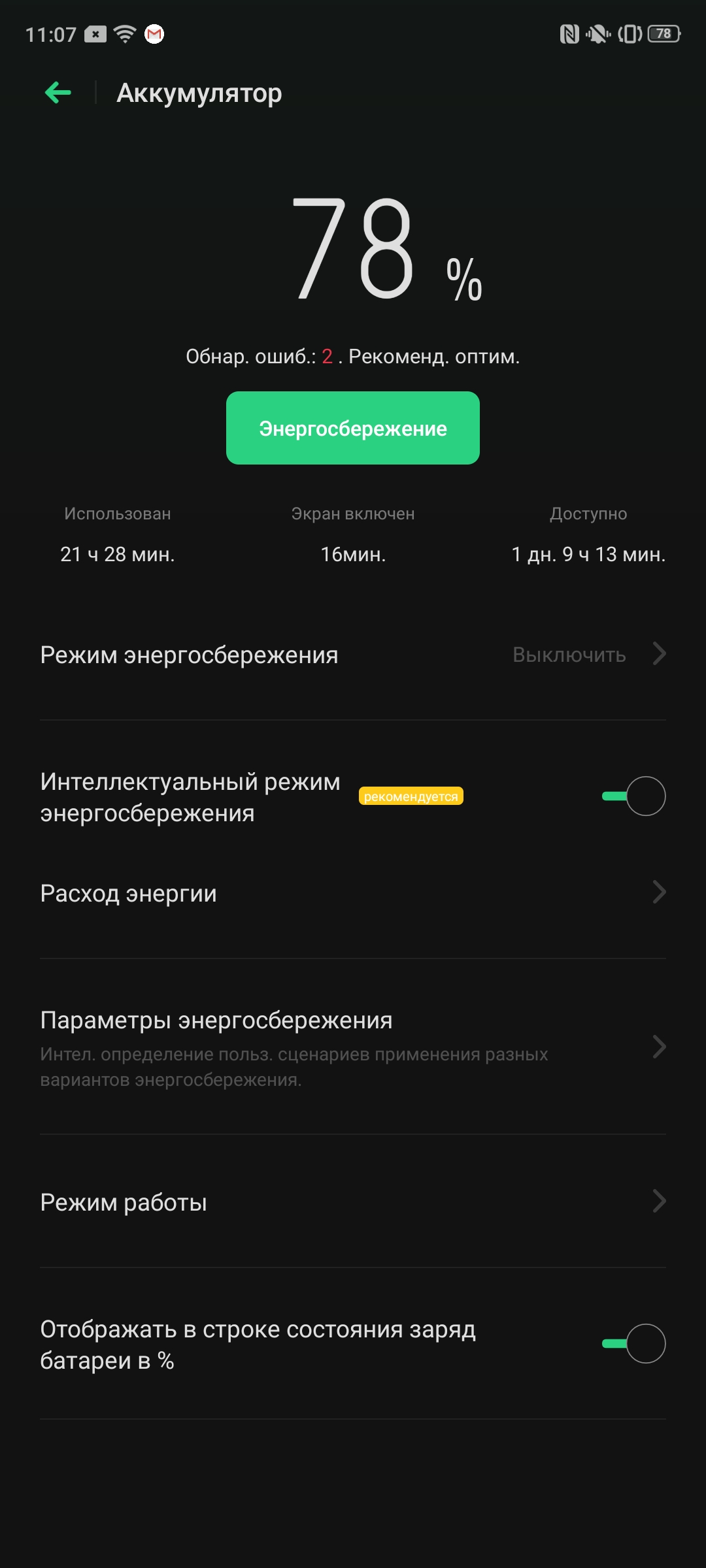Screen dimensions: 706x1568
Task: Disable battery percentage in status bar
Action: pyautogui.click(x=633, y=1343)
